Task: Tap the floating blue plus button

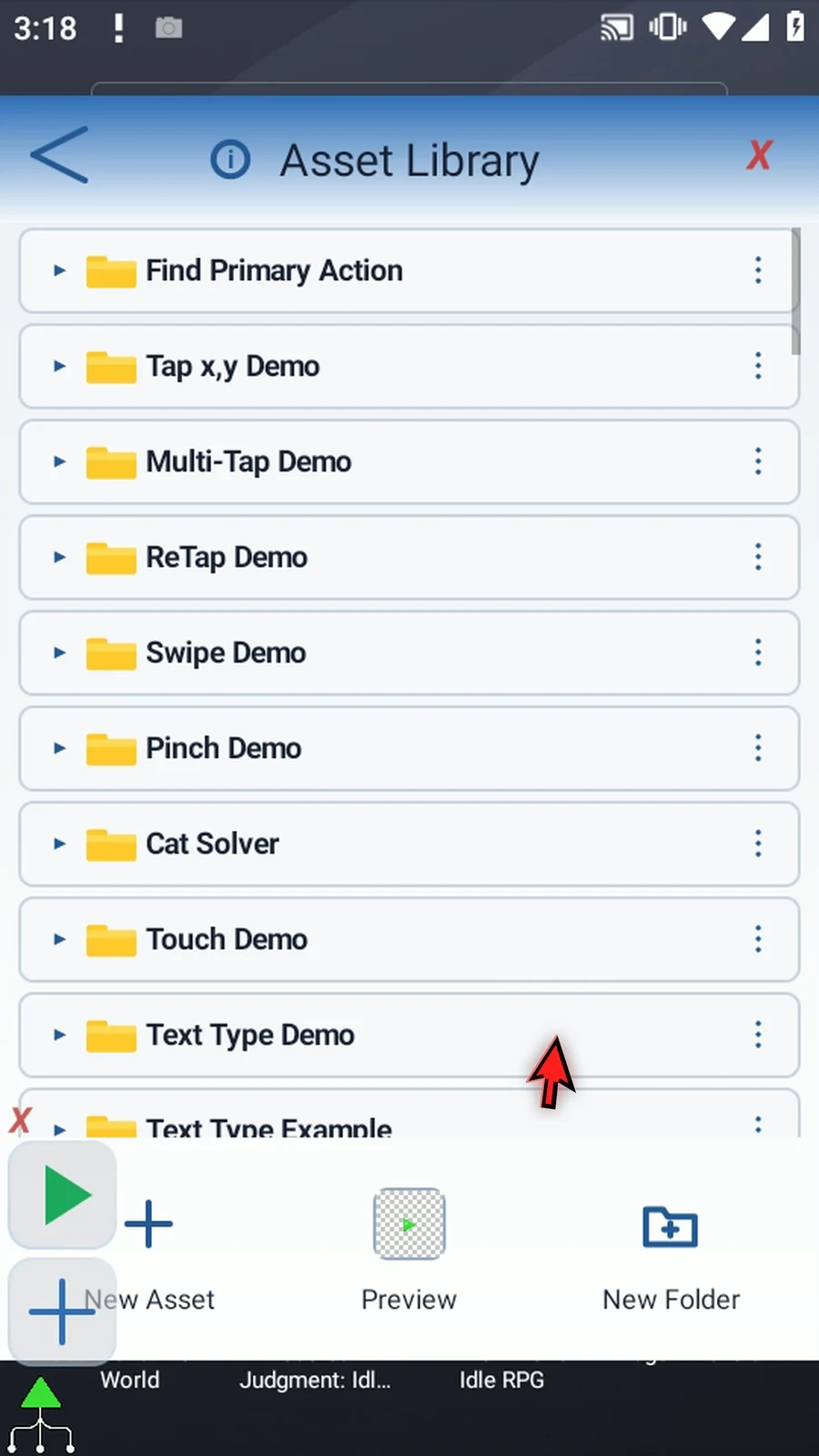Action: pyautogui.click(x=63, y=1311)
